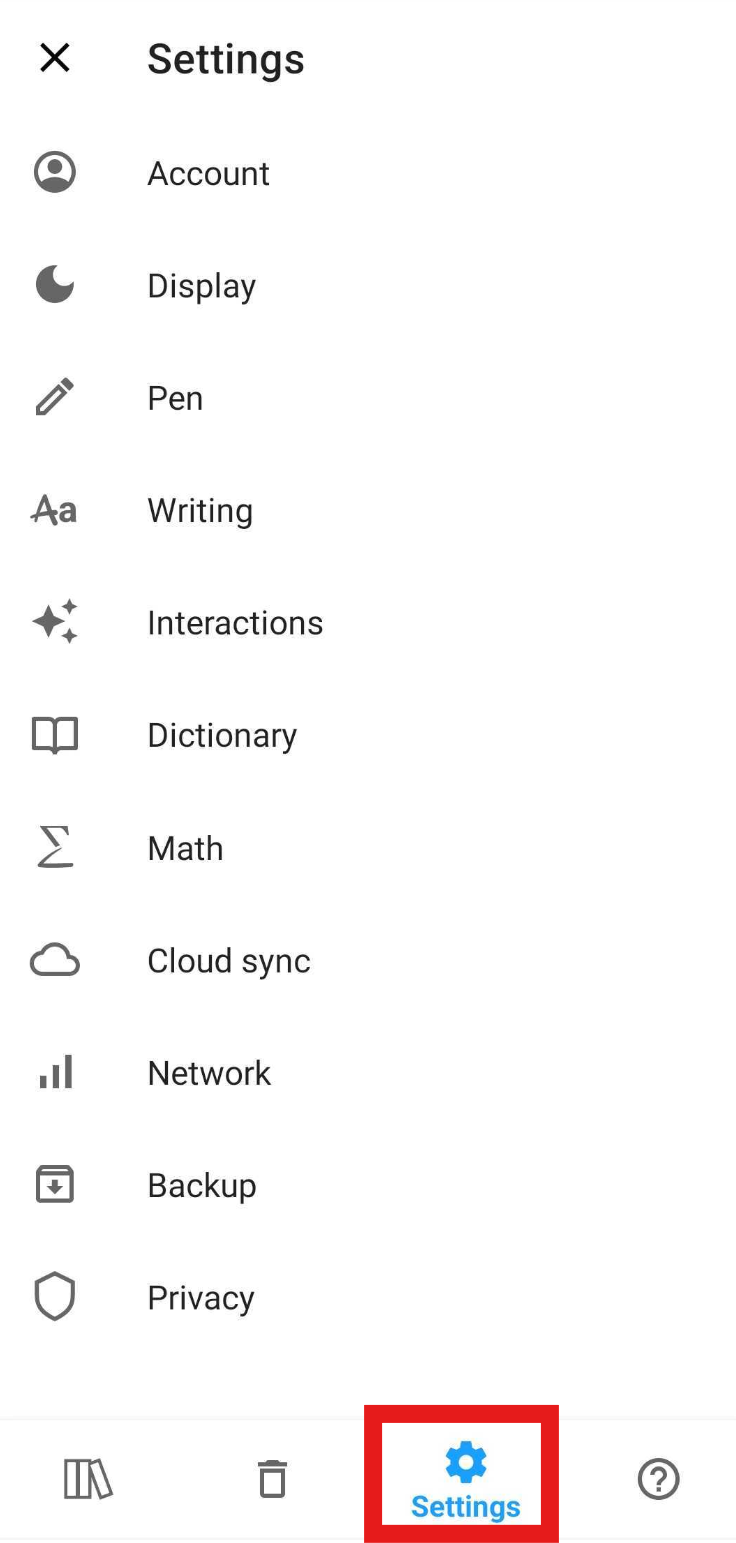Viewport: 736px width, 1543px height.
Task: Open Account settings
Action: [x=208, y=173]
